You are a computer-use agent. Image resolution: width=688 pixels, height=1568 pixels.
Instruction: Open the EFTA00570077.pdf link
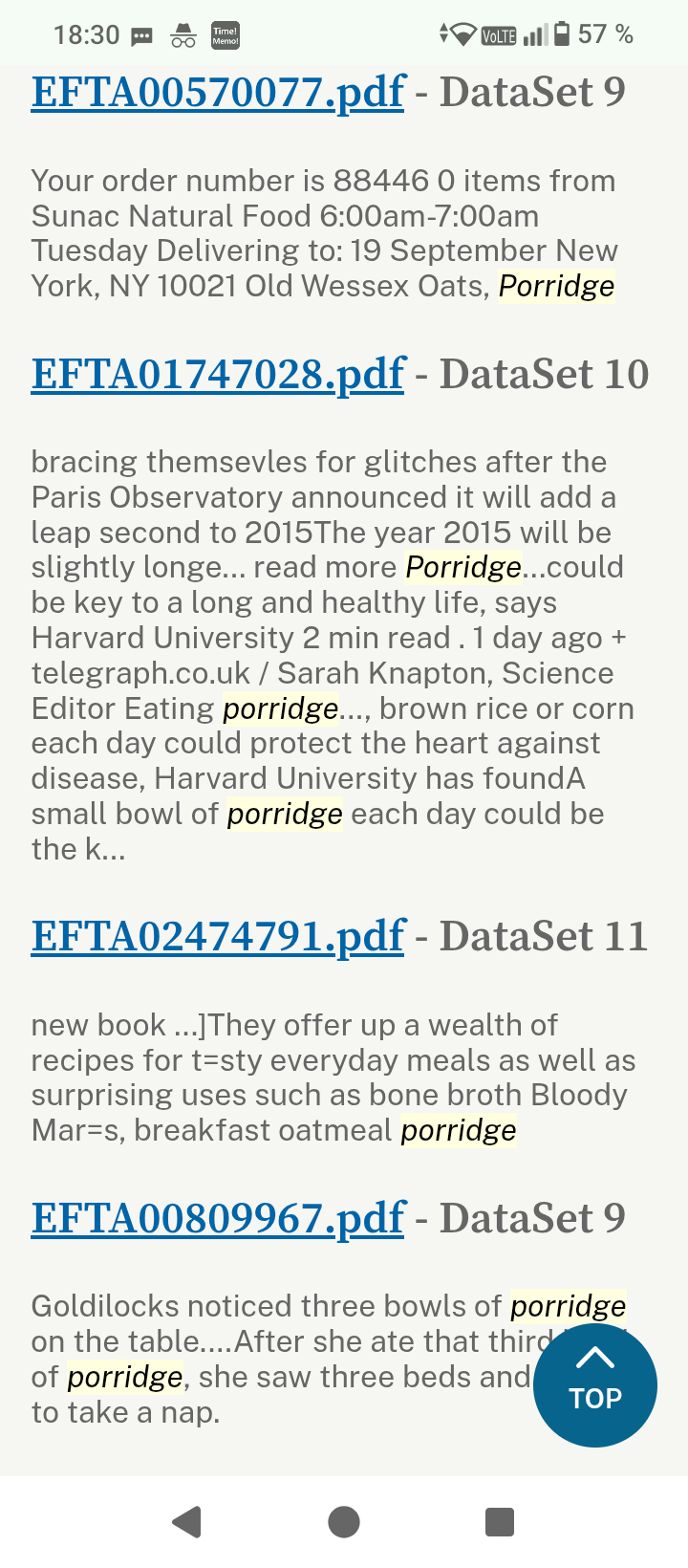point(218,93)
